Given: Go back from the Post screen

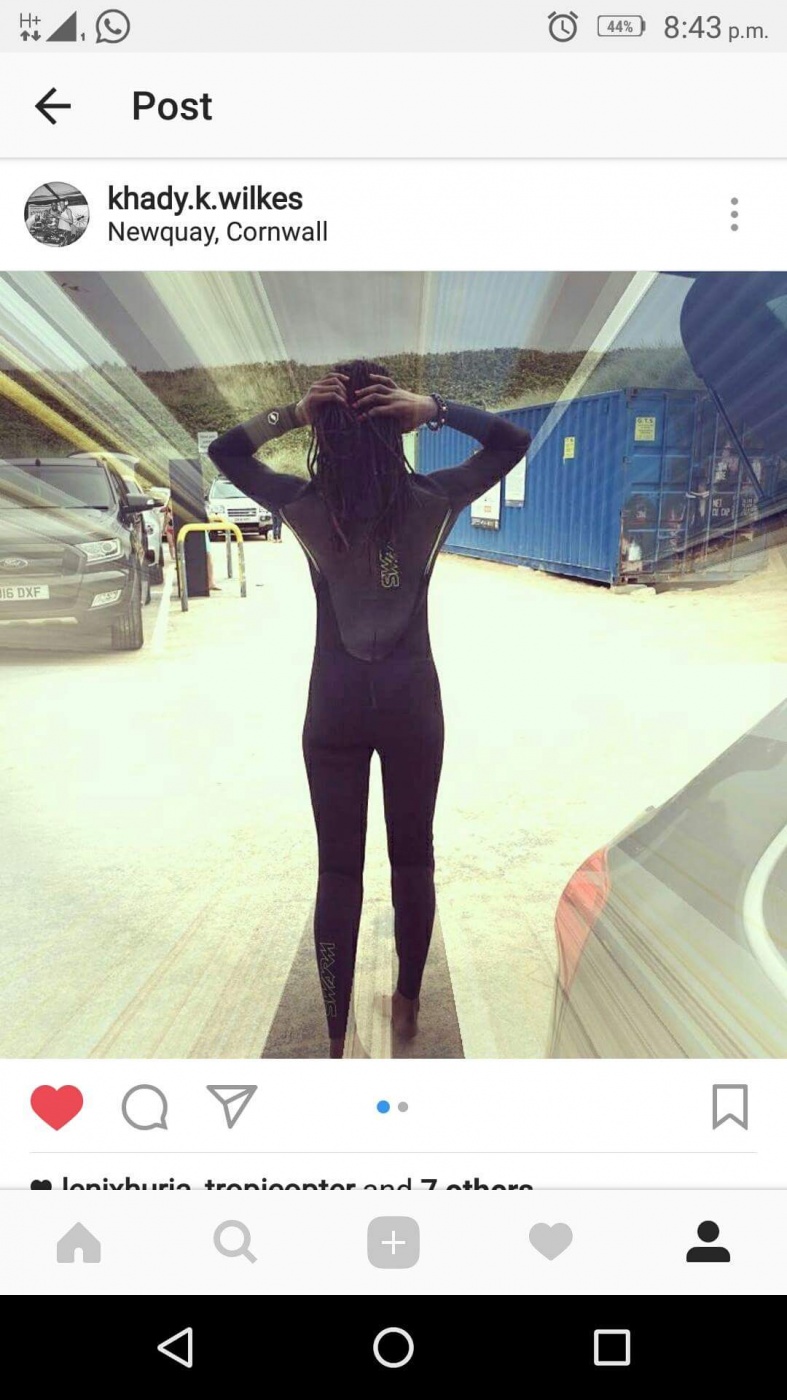Looking at the screenshot, I should pyautogui.click(x=52, y=106).
